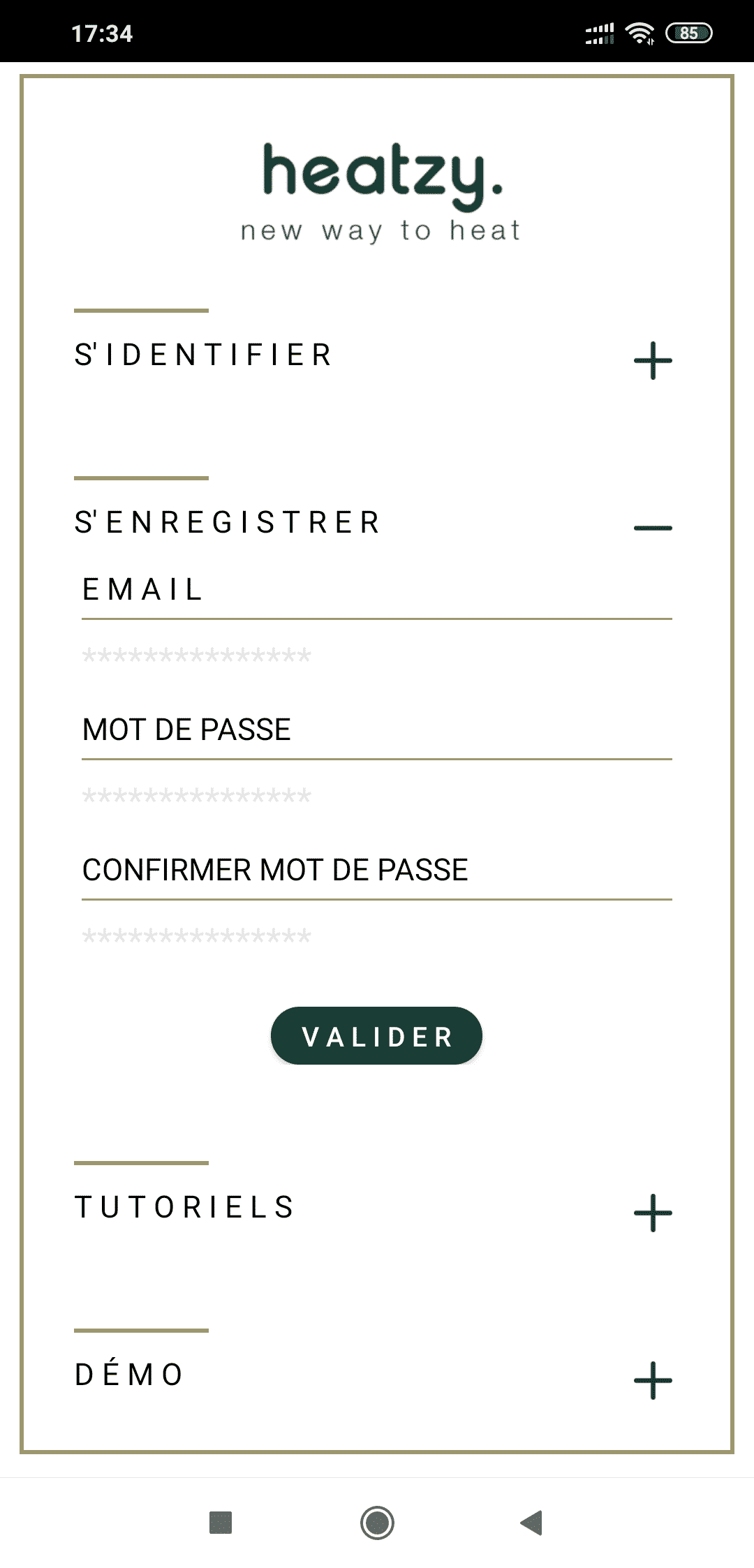
Task: Go back with the system back button
Action: point(532,1523)
